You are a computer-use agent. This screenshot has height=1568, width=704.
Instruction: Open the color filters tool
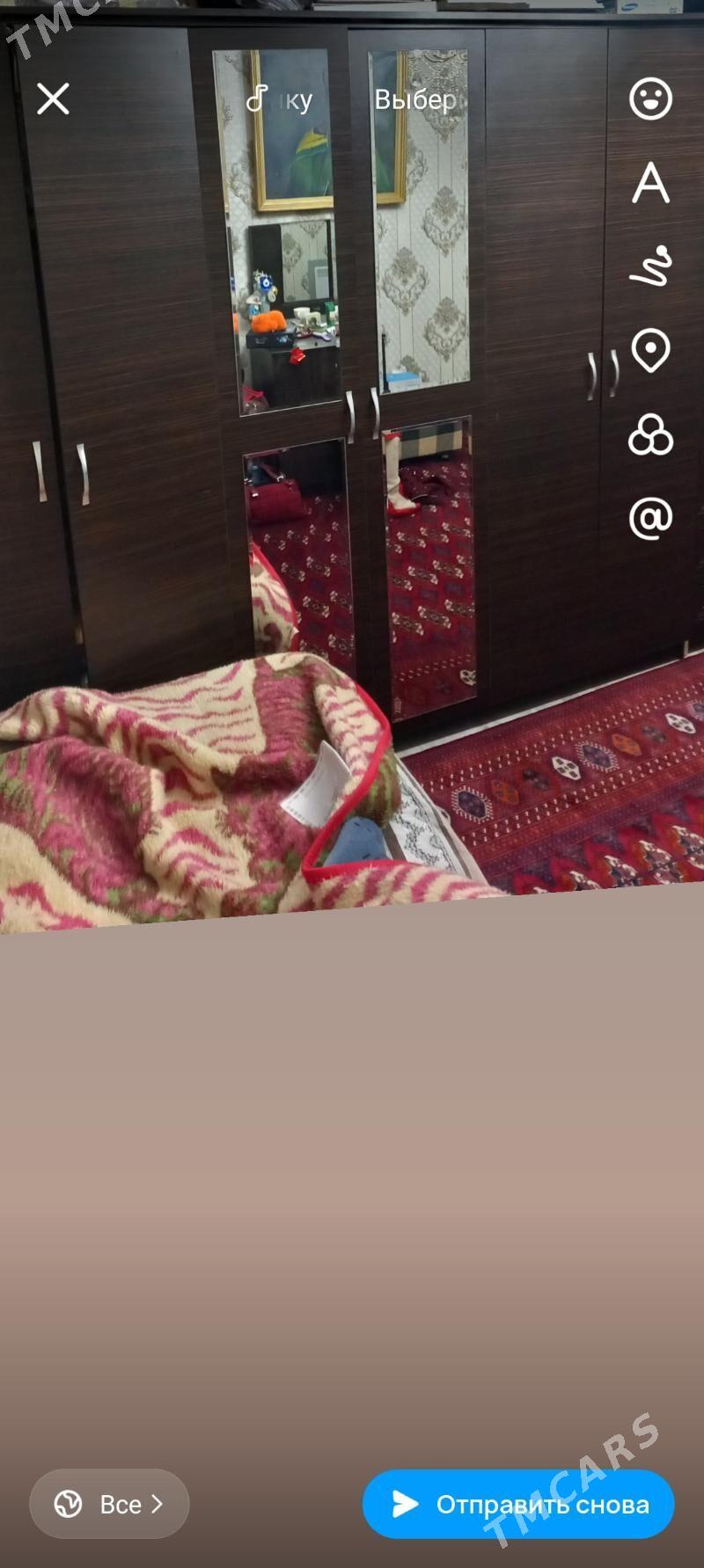click(x=650, y=434)
